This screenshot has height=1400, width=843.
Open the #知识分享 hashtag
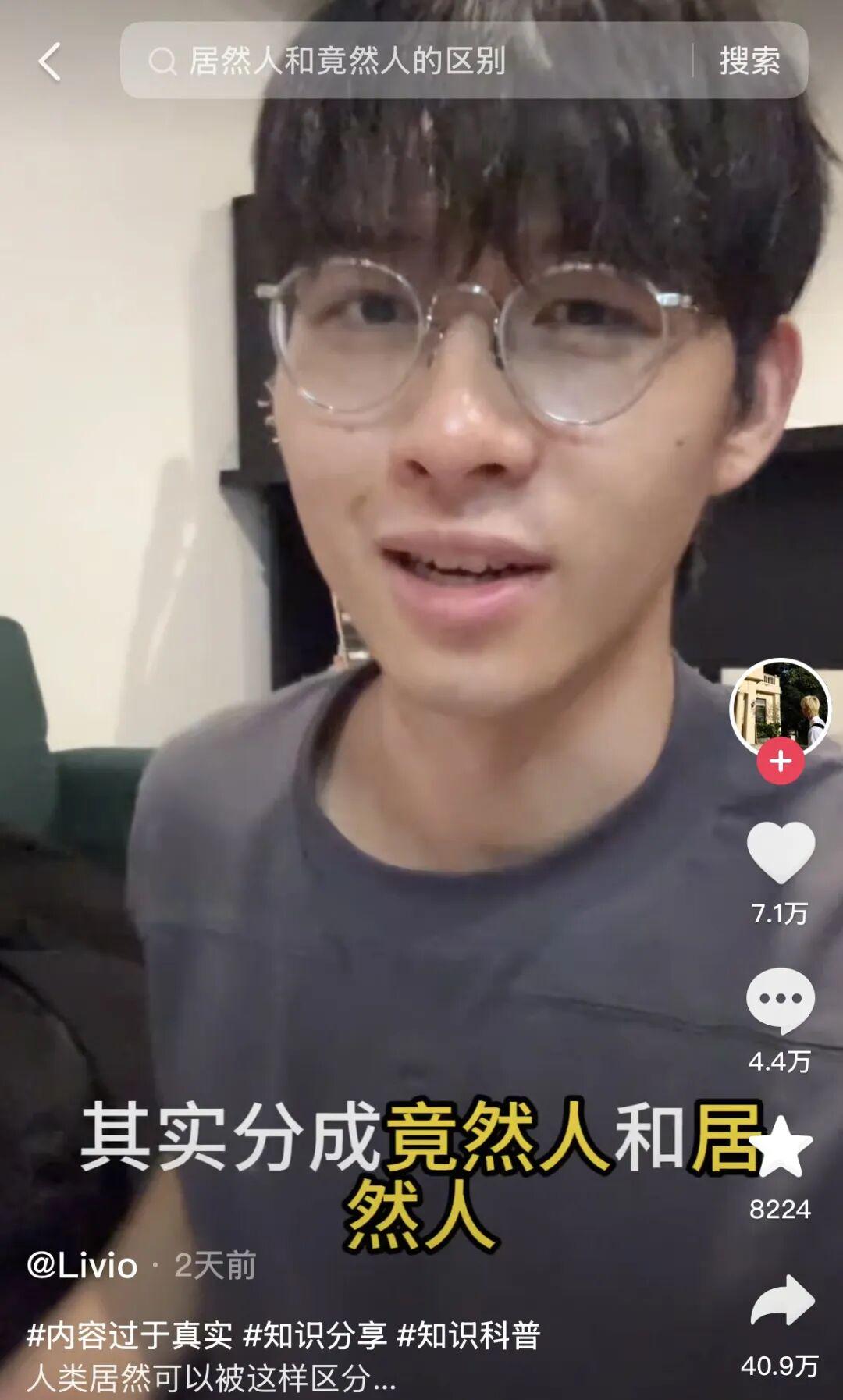(315, 1335)
